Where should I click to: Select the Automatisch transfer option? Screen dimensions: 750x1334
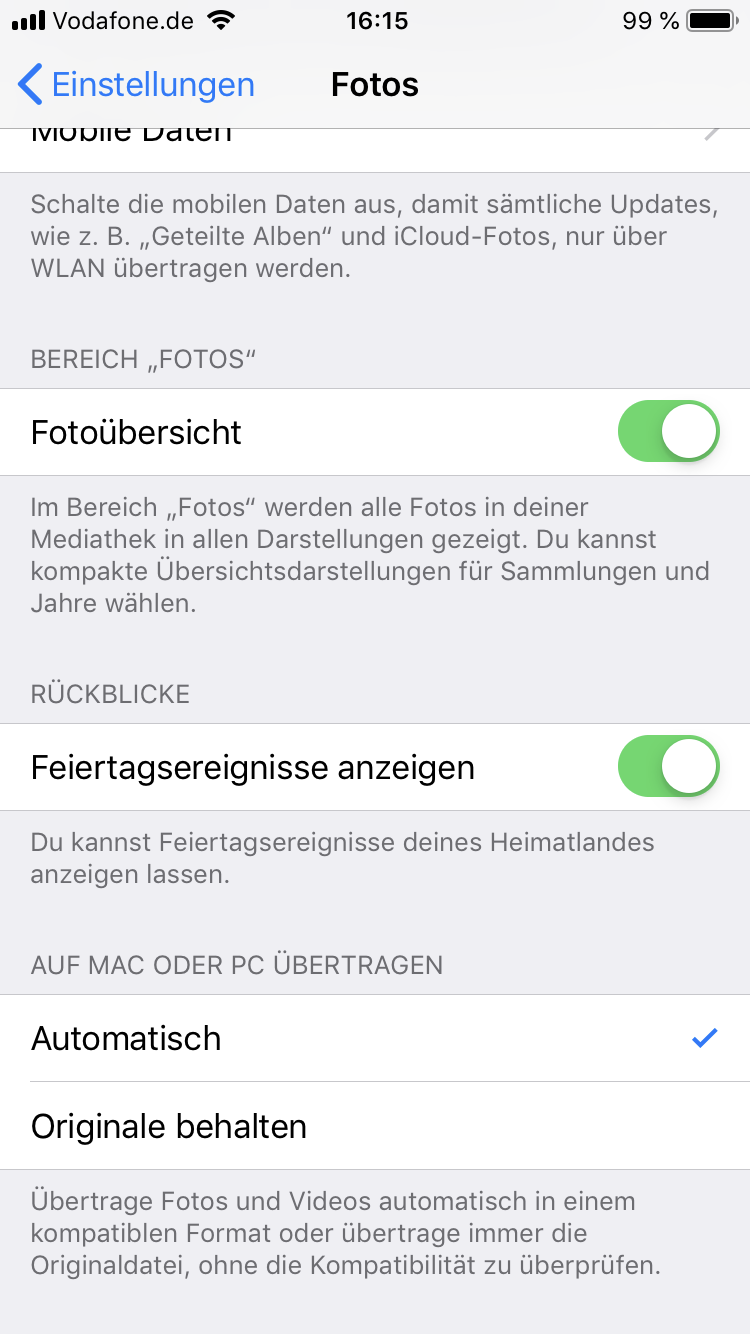coord(375,1038)
